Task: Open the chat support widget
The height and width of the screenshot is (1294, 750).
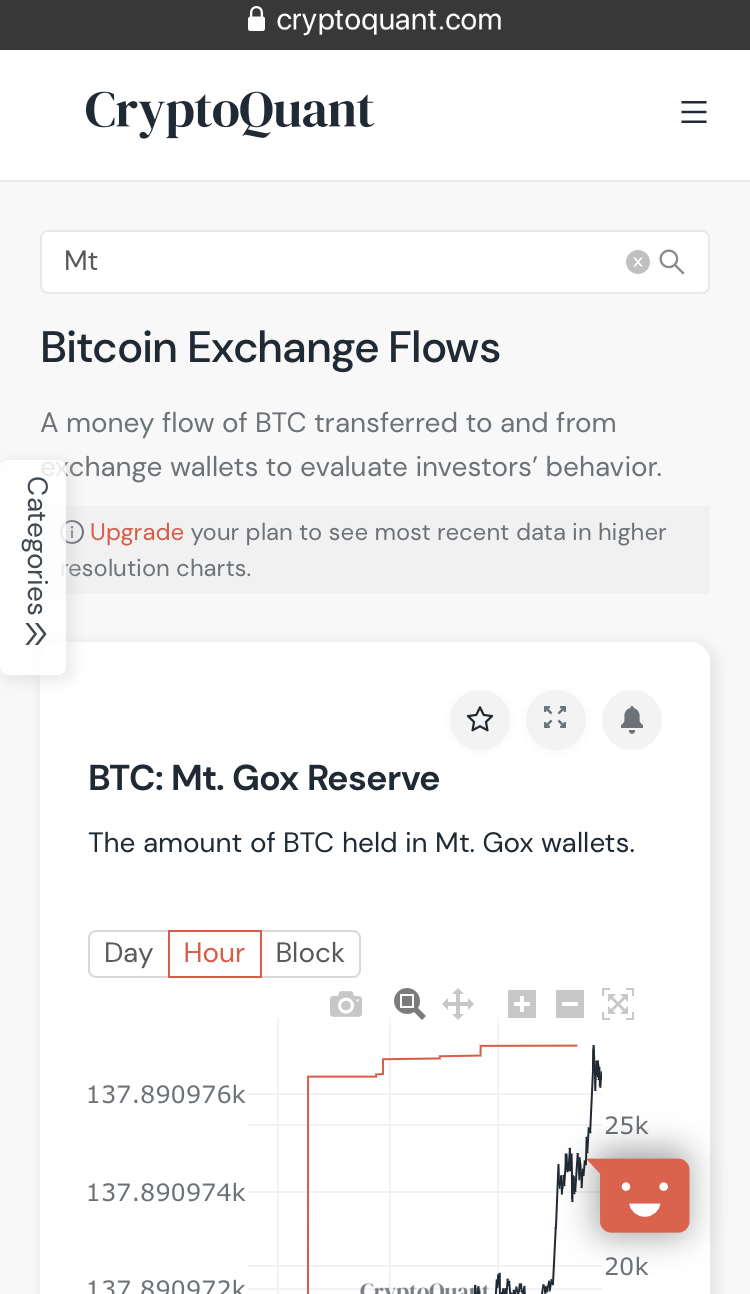Action: (x=644, y=1195)
